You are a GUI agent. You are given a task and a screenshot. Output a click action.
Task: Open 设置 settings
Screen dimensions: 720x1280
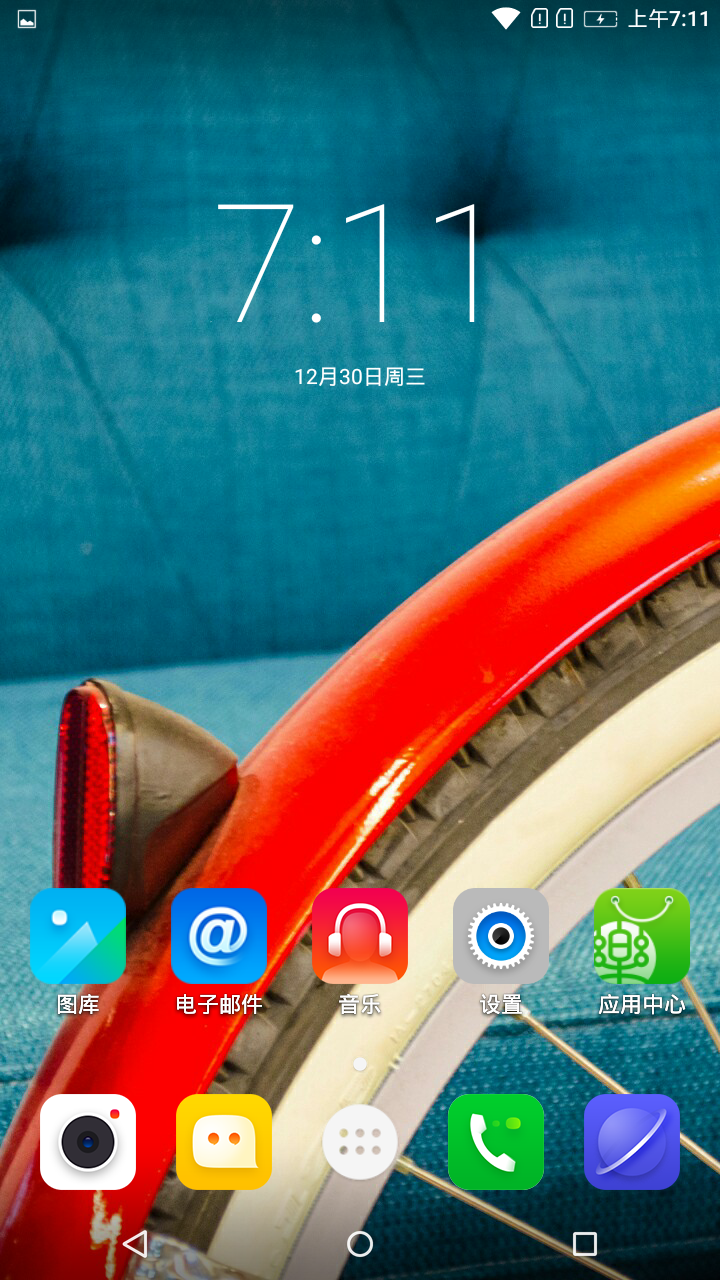click(501, 936)
